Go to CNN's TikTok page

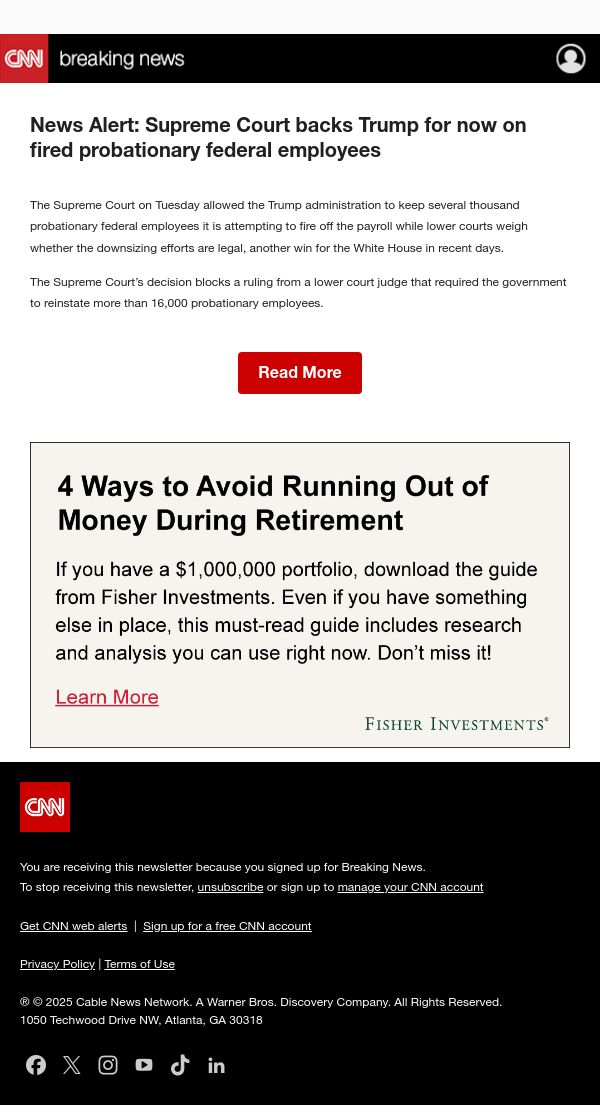[180, 1065]
